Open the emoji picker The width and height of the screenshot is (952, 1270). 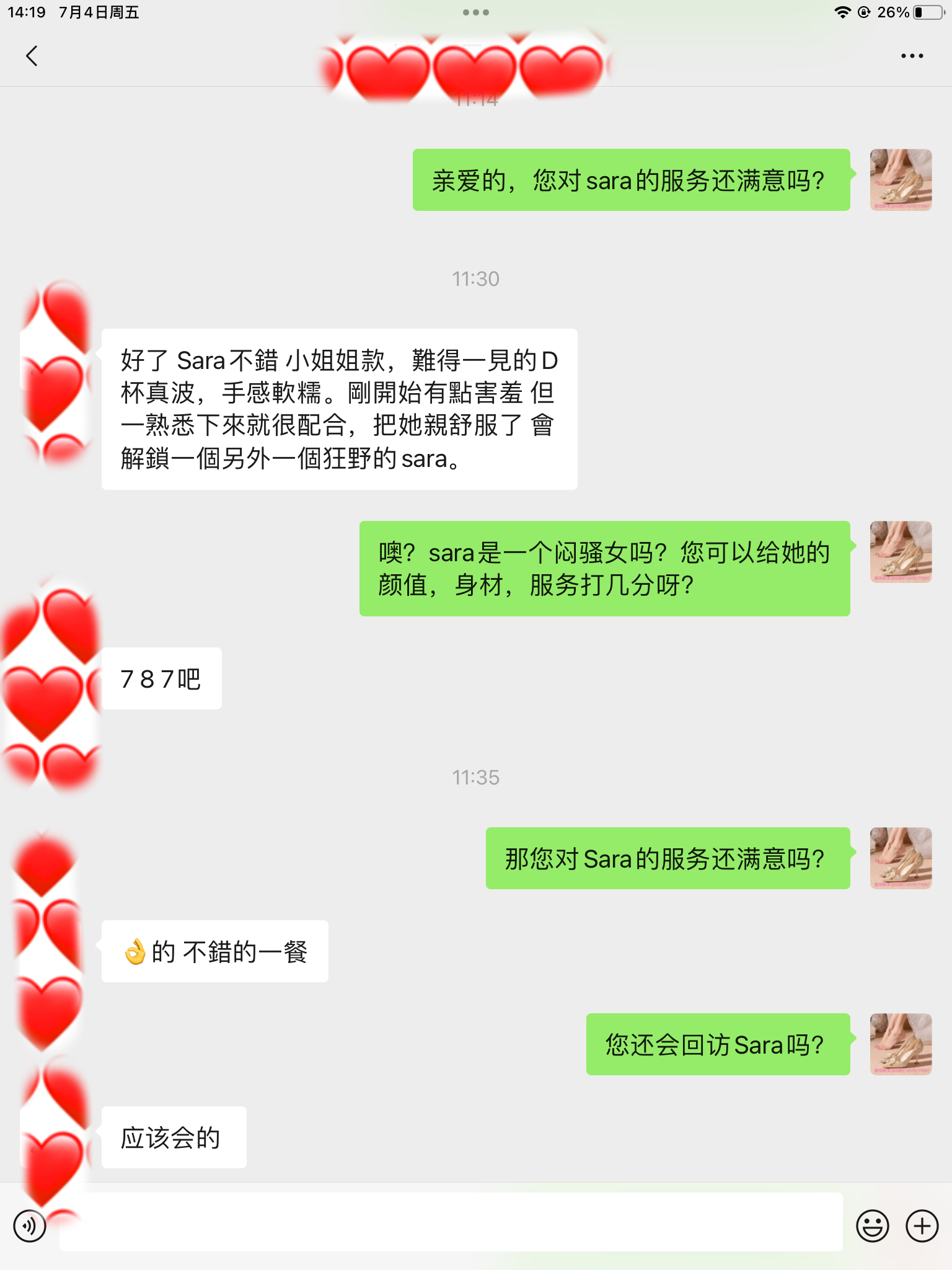(x=872, y=1226)
